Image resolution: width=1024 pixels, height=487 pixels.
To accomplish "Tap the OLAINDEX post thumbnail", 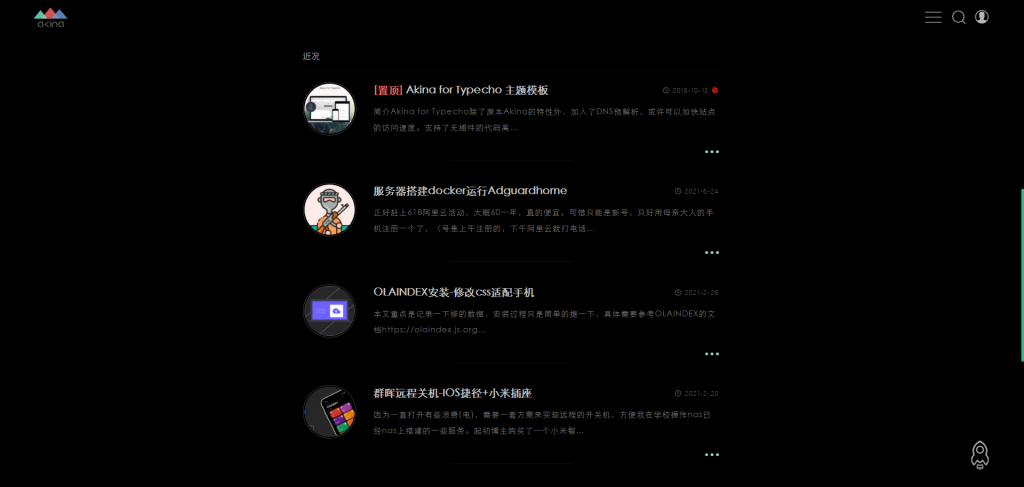I will point(330,311).
